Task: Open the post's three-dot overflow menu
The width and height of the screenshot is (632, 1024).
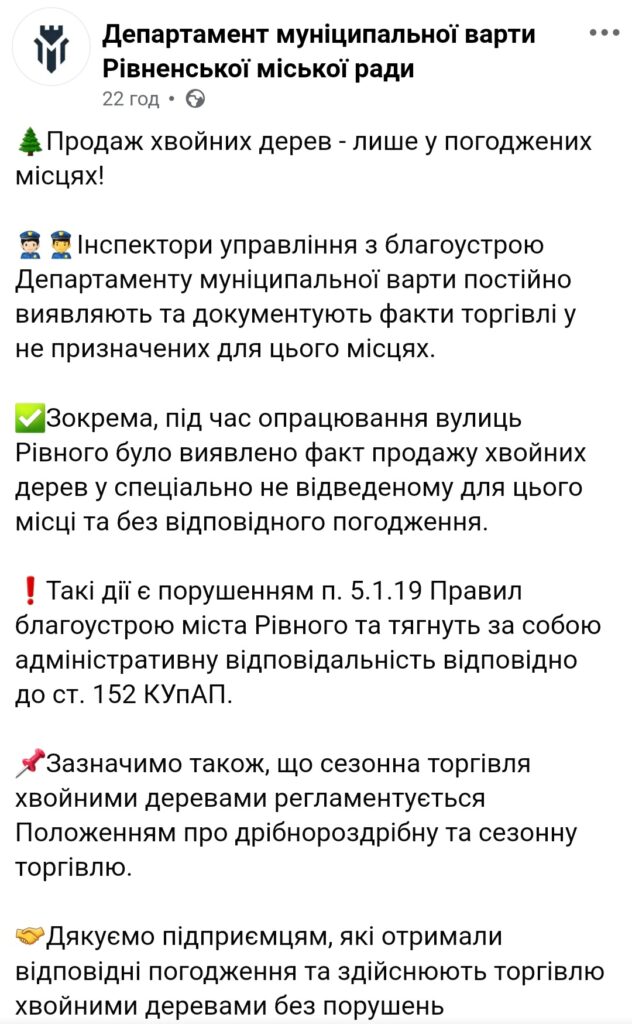Action: point(604,33)
